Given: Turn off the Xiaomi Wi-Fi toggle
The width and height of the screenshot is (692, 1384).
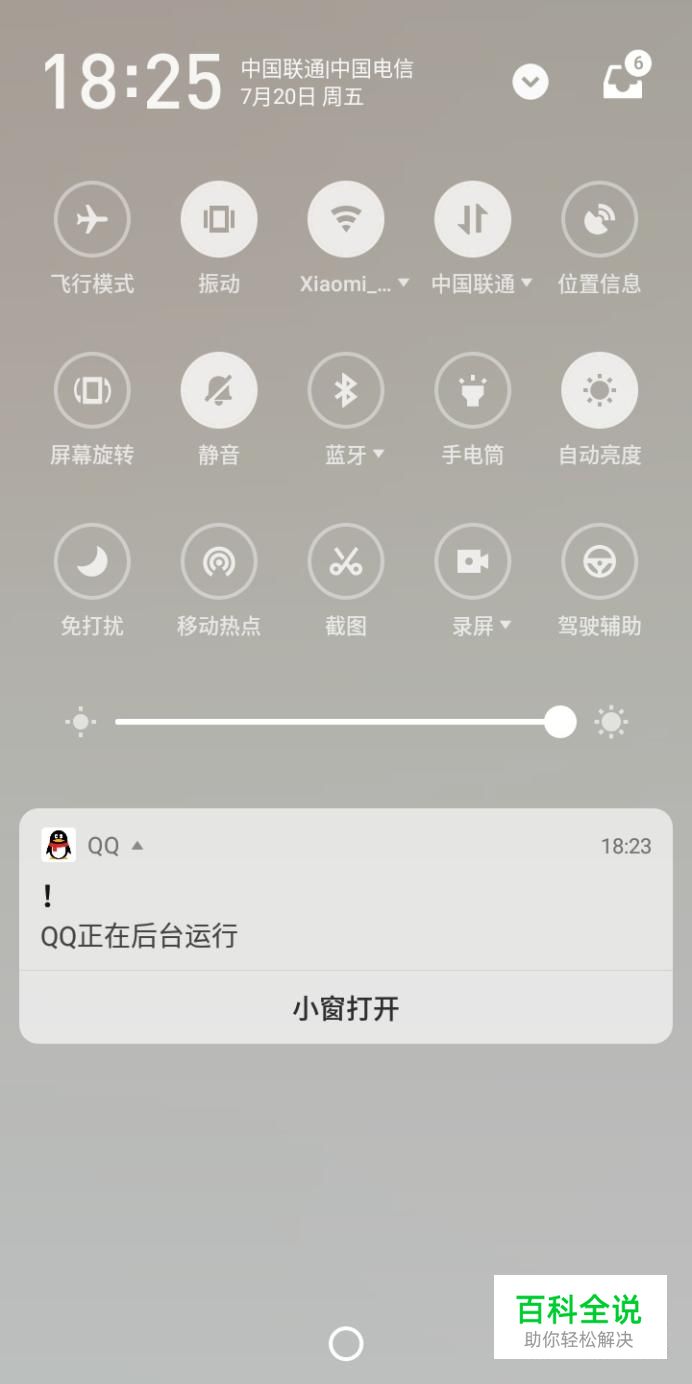Looking at the screenshot, I should click(x=346, y=219).
